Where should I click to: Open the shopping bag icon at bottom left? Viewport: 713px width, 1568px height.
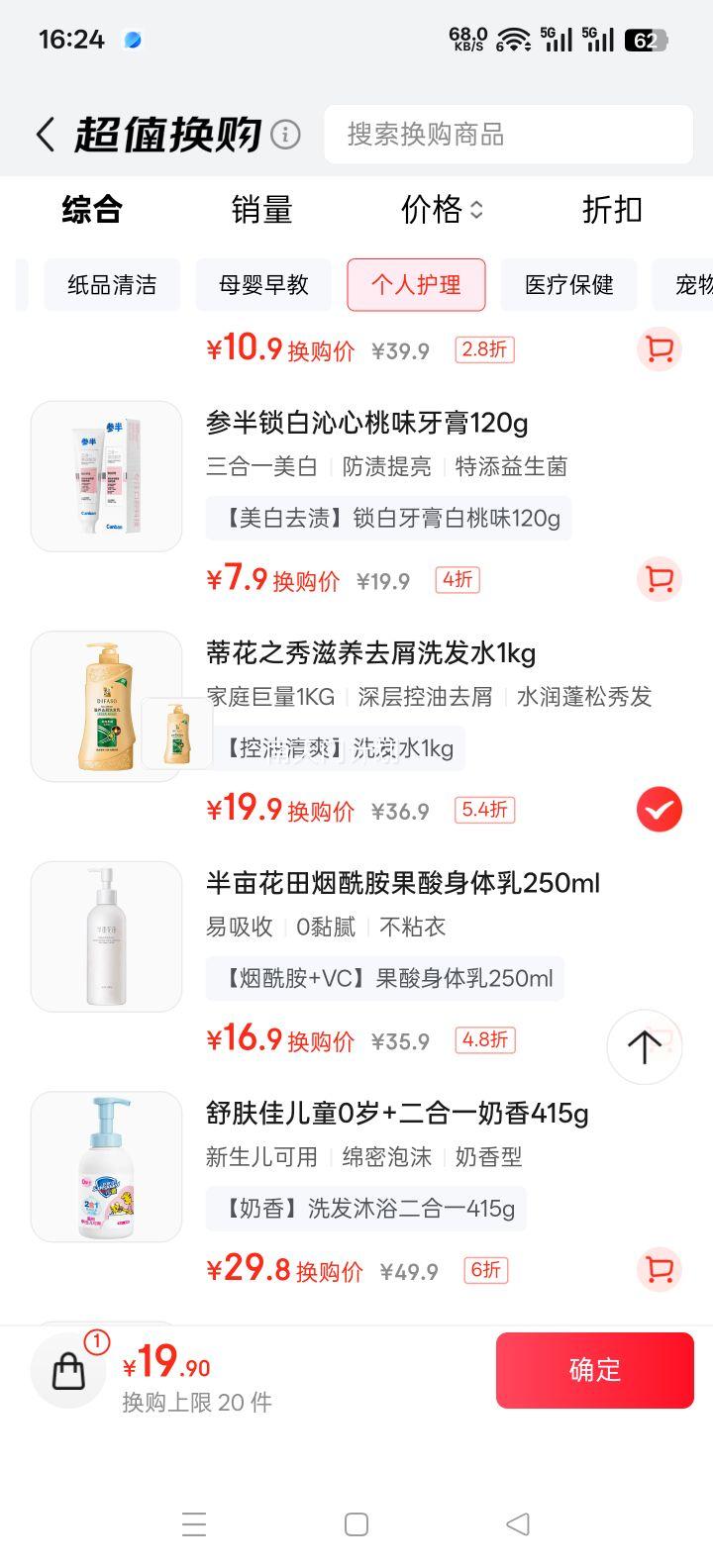tap(67, 1370)
